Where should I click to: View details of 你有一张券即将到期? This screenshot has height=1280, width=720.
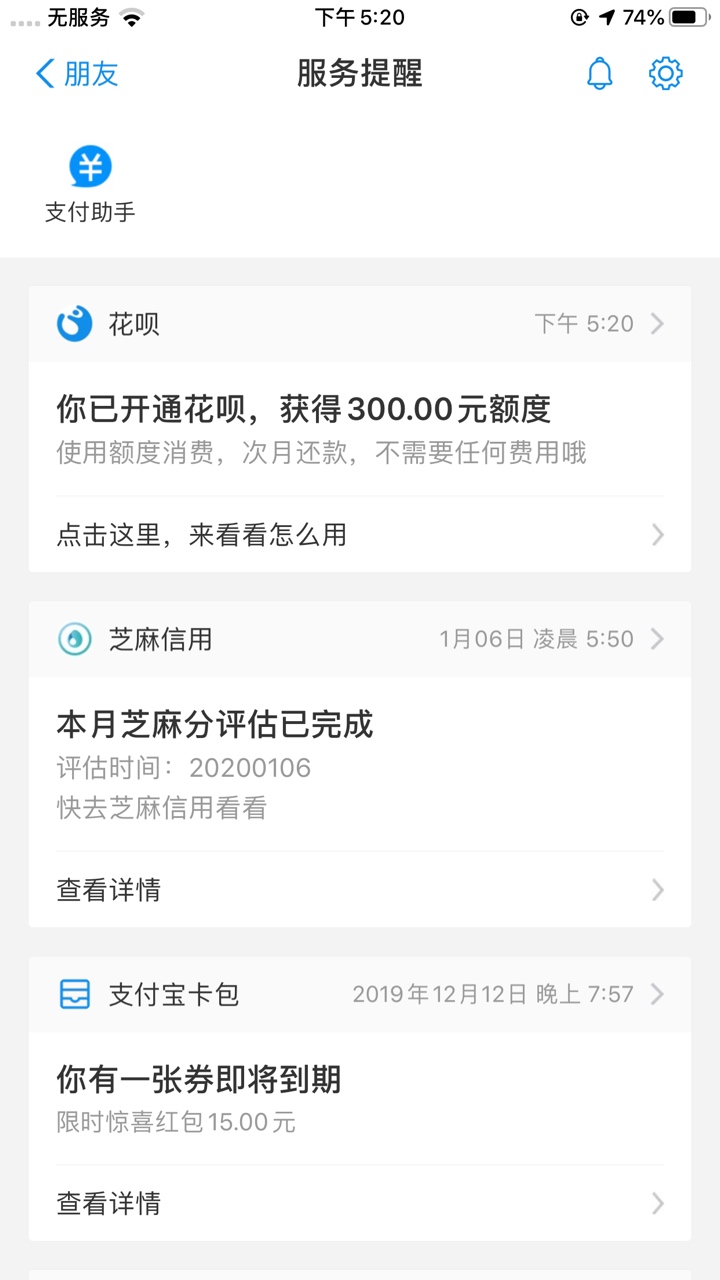point(360,1203)
